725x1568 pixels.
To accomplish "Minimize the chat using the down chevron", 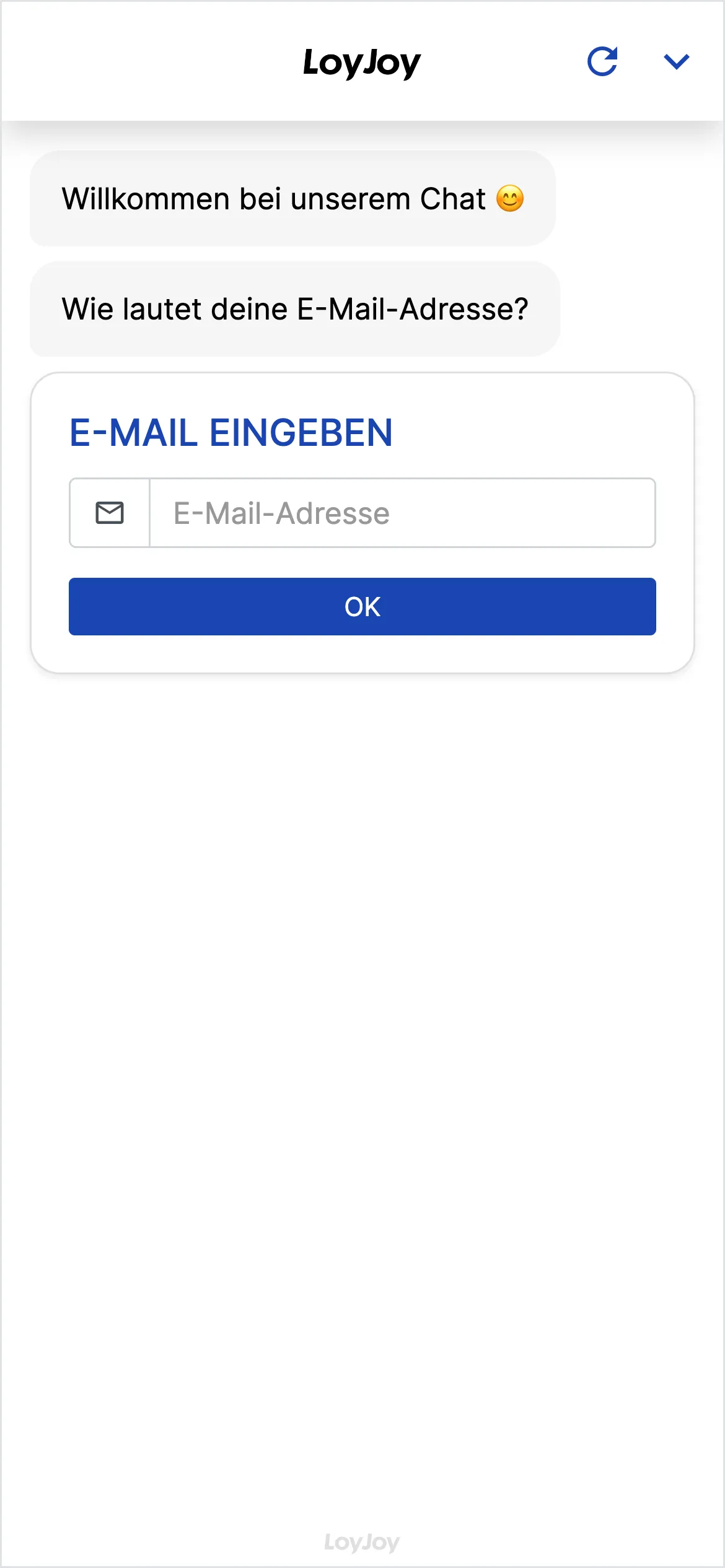I will point(676,61).
